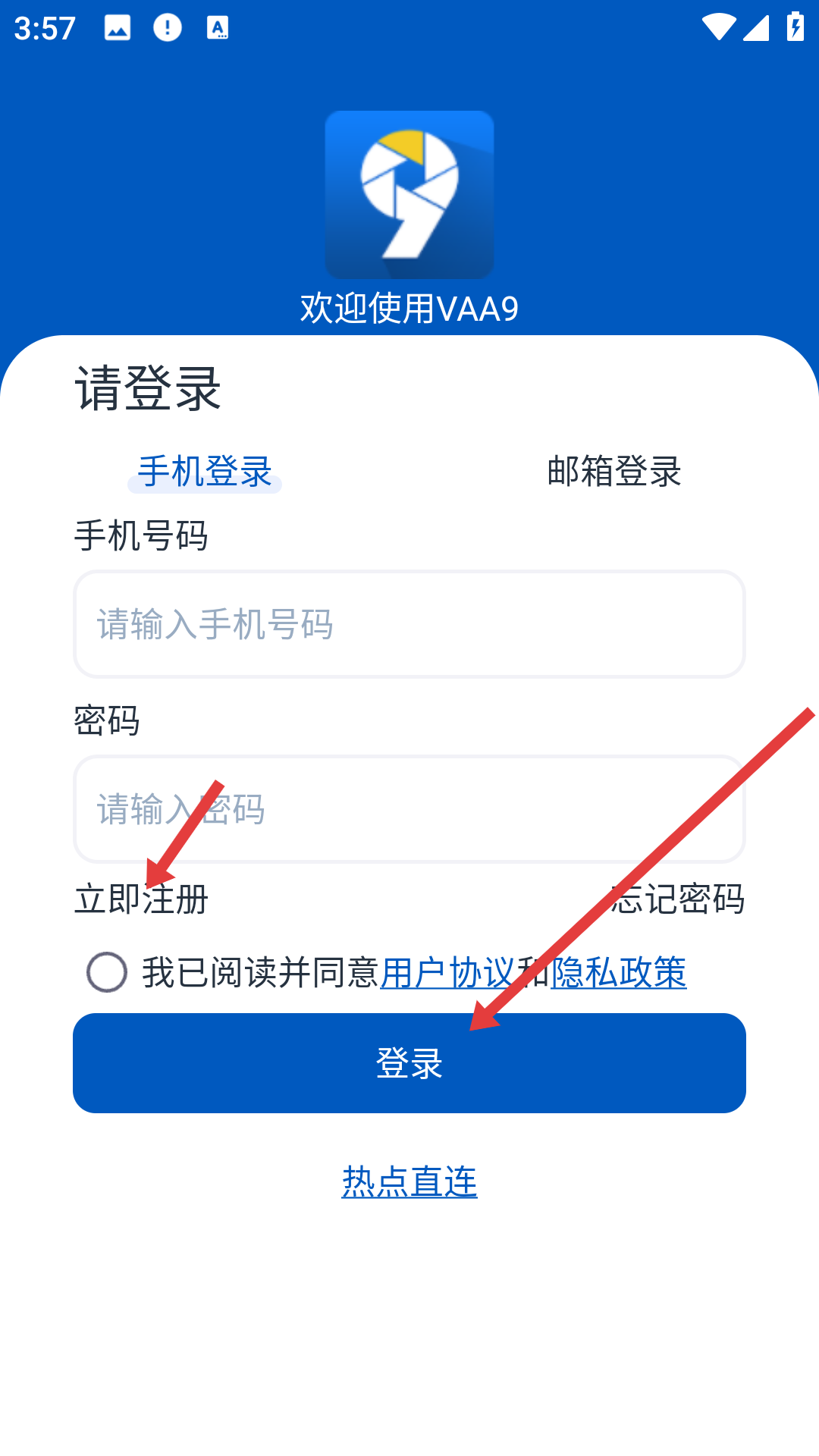Image resolution: width=819 pixels, height=1456 pixels.
Task: Open the 用户协议 link
Action: [x=446, y=973]
